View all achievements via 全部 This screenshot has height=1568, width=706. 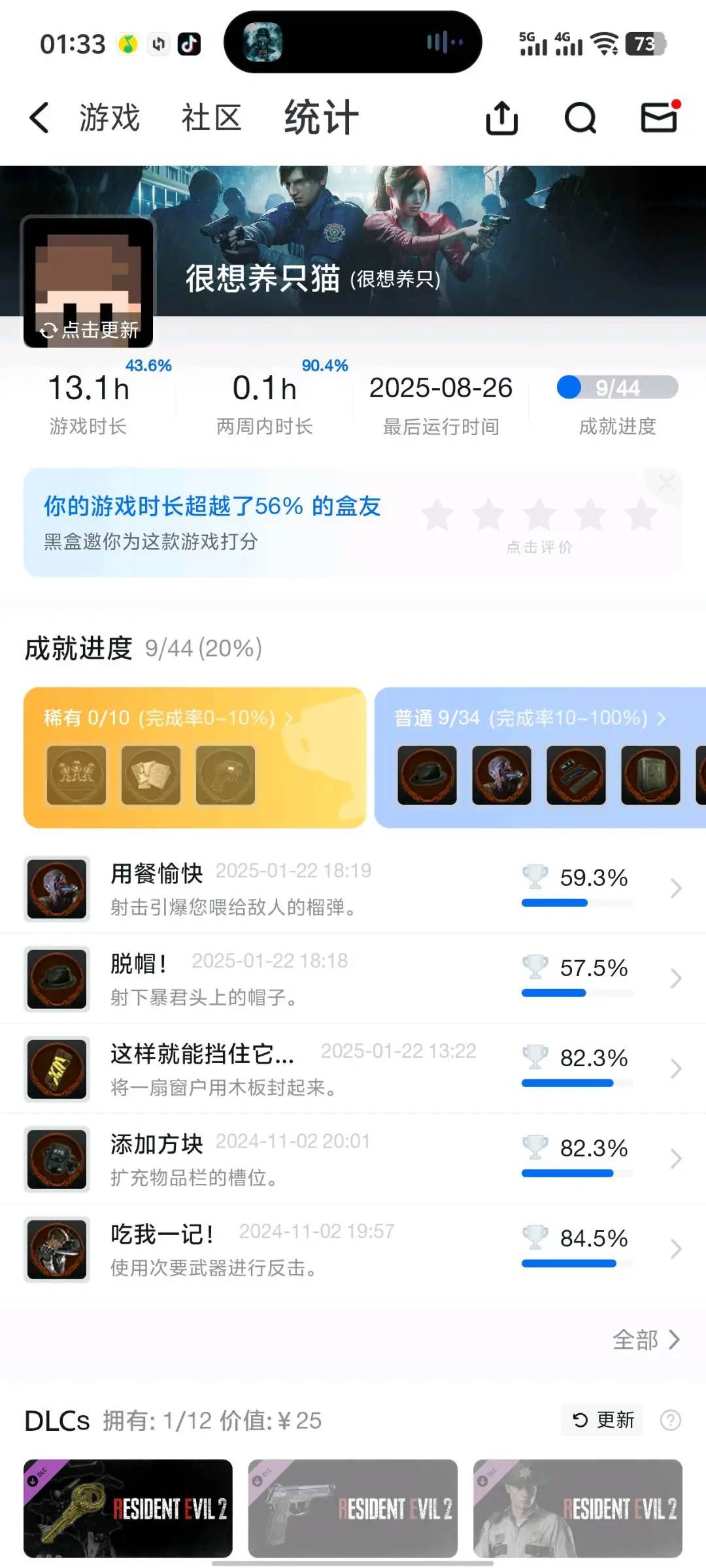coord(646,1339)
